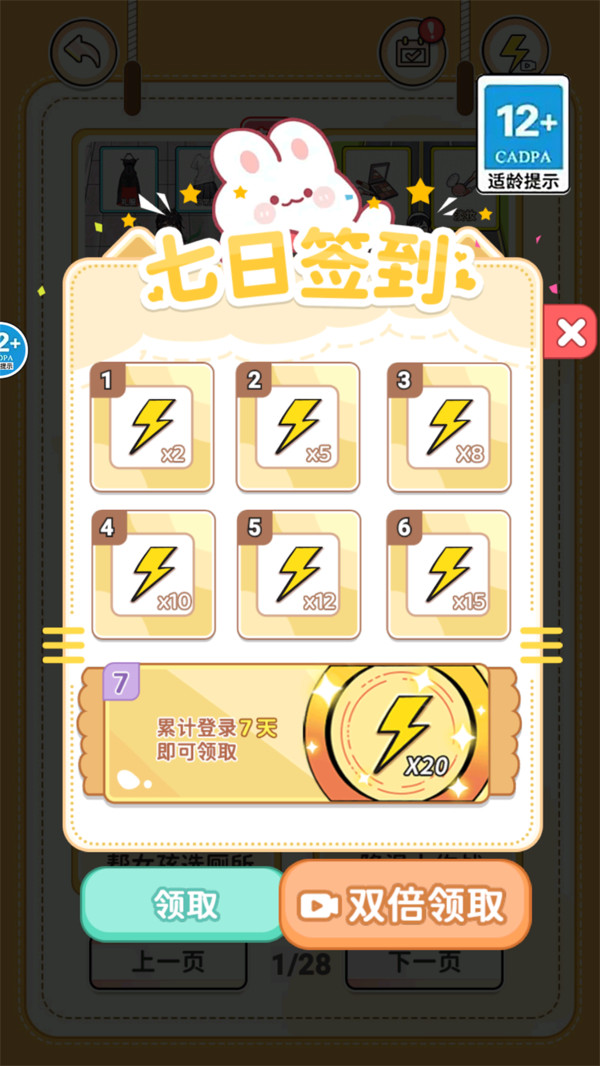The width and height of the screenshot is (600, 1066).
Task: Select the day 6 x15 reward tile
Action: [x=449, y=575]
